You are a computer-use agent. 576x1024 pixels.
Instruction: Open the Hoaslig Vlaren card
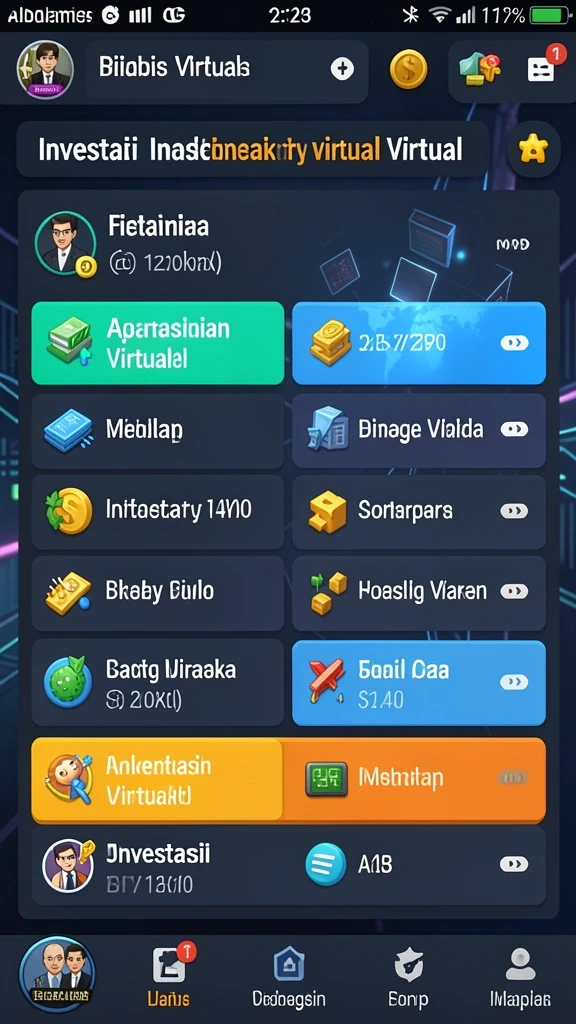(419, 593)
